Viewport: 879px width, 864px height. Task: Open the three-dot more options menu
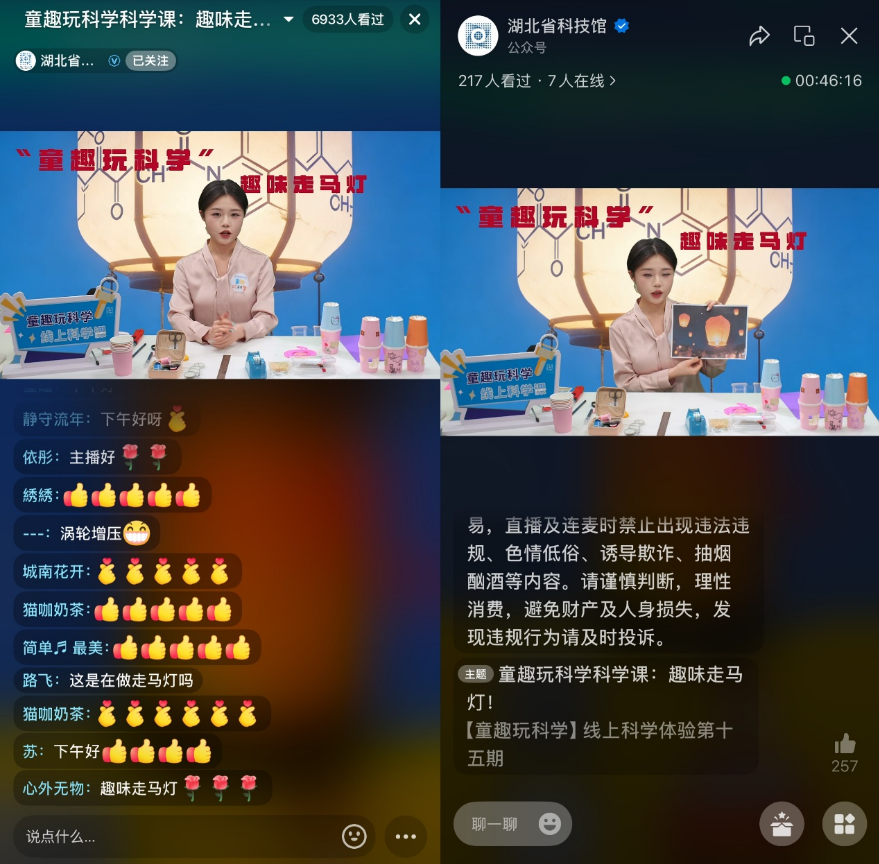coord(405,836)
